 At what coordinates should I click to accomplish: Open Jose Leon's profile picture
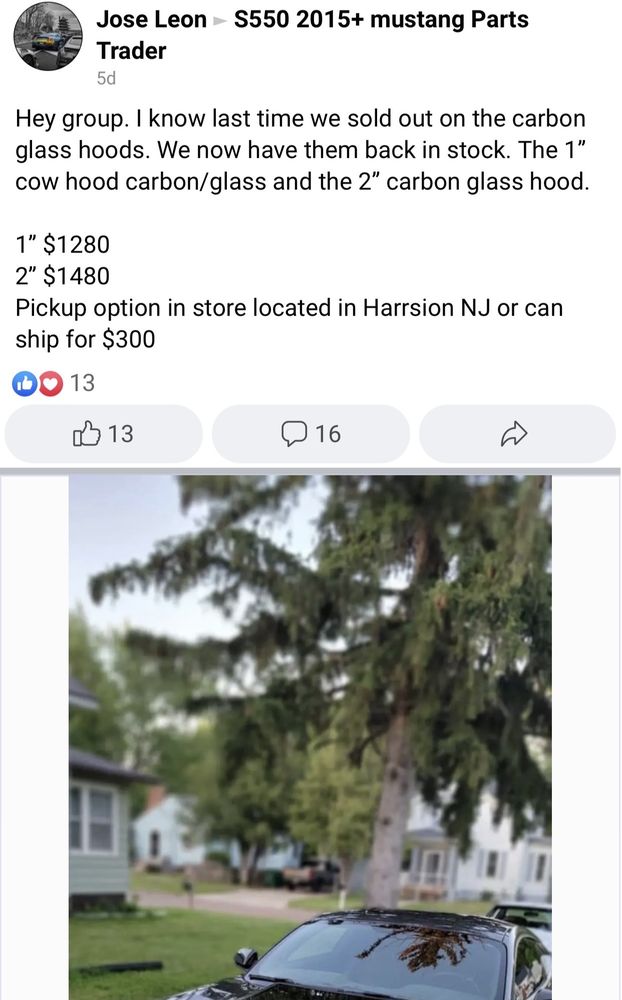pos(48,35)
